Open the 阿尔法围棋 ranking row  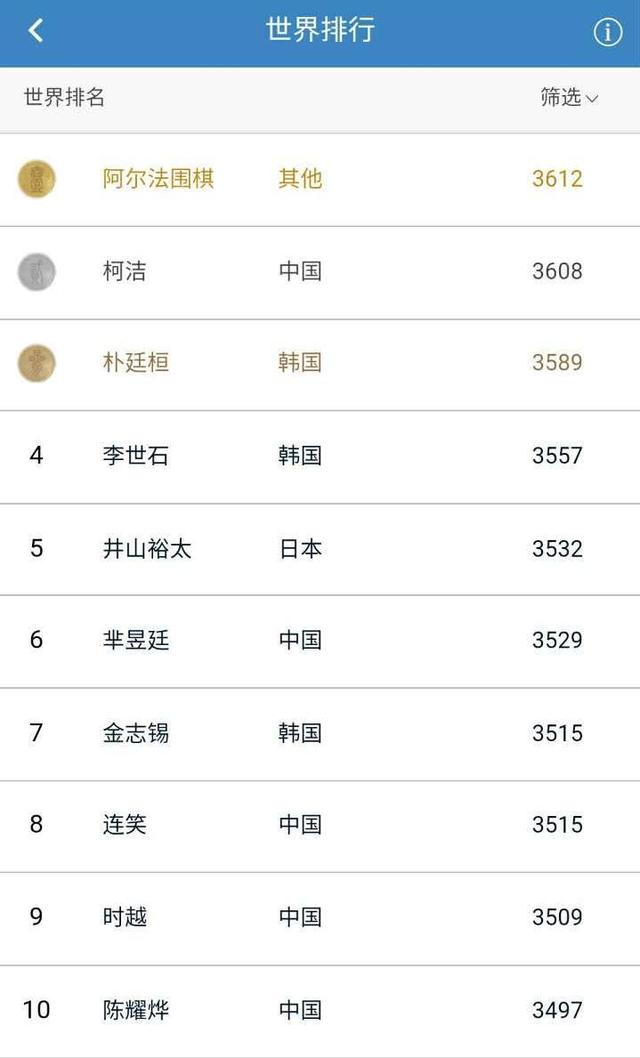coord(320,179)
